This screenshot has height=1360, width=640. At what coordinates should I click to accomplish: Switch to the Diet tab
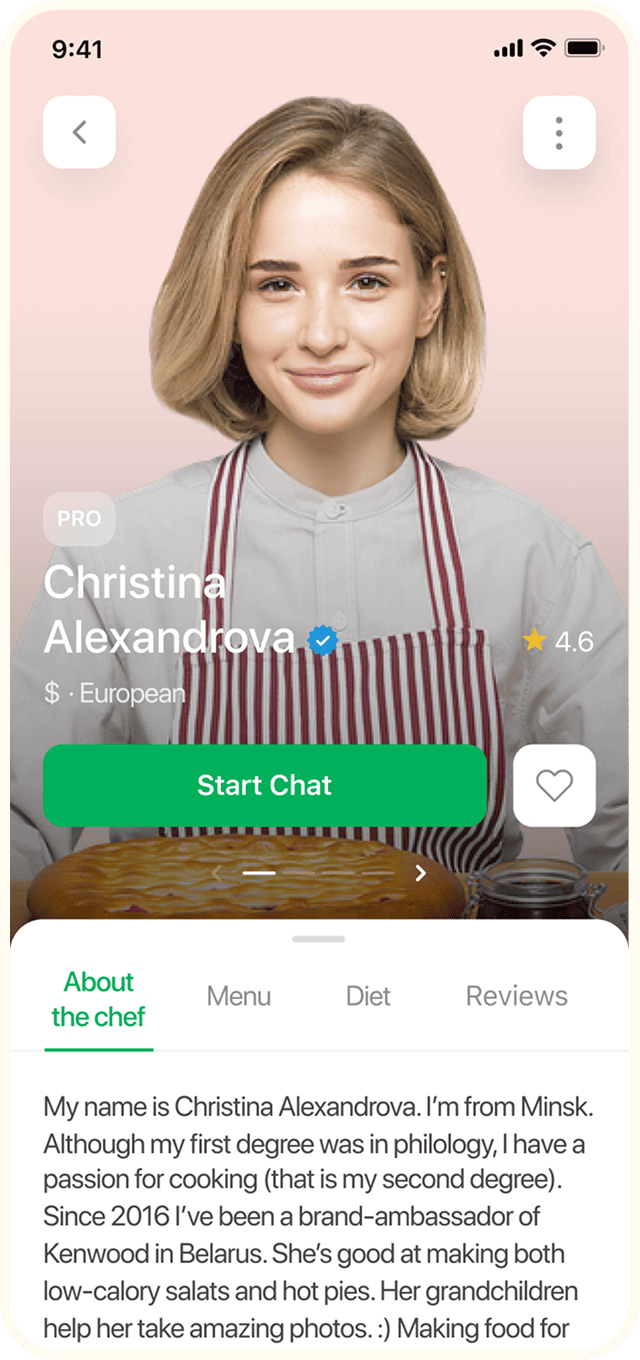[x=368, y=996]
